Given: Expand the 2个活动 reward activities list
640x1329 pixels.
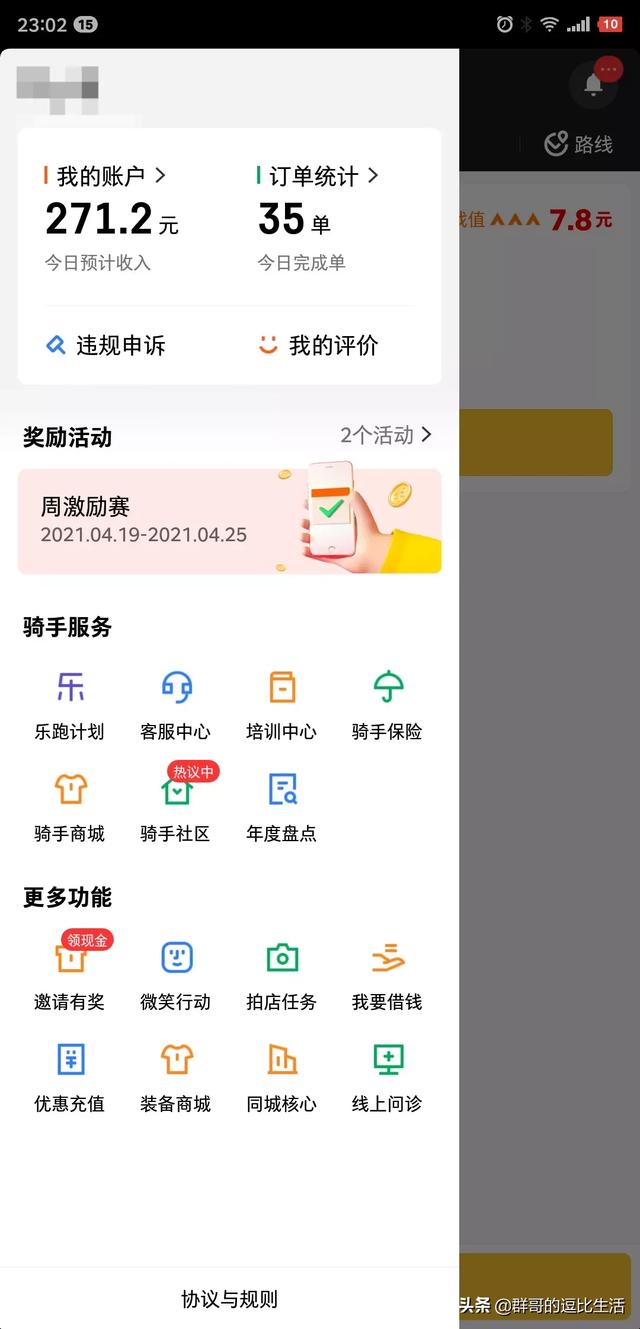Looking at the screenshot, I should click(385, 435).
